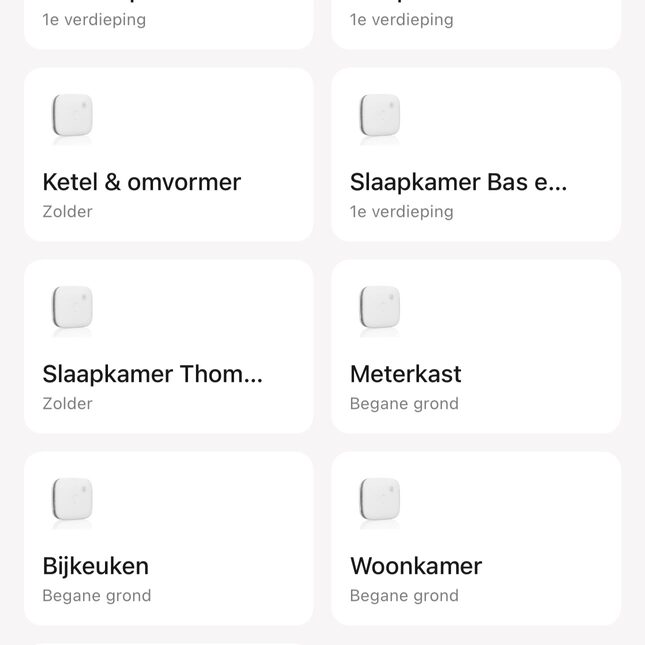Open the Meterkast device card
645x645 pixels.
476,347
